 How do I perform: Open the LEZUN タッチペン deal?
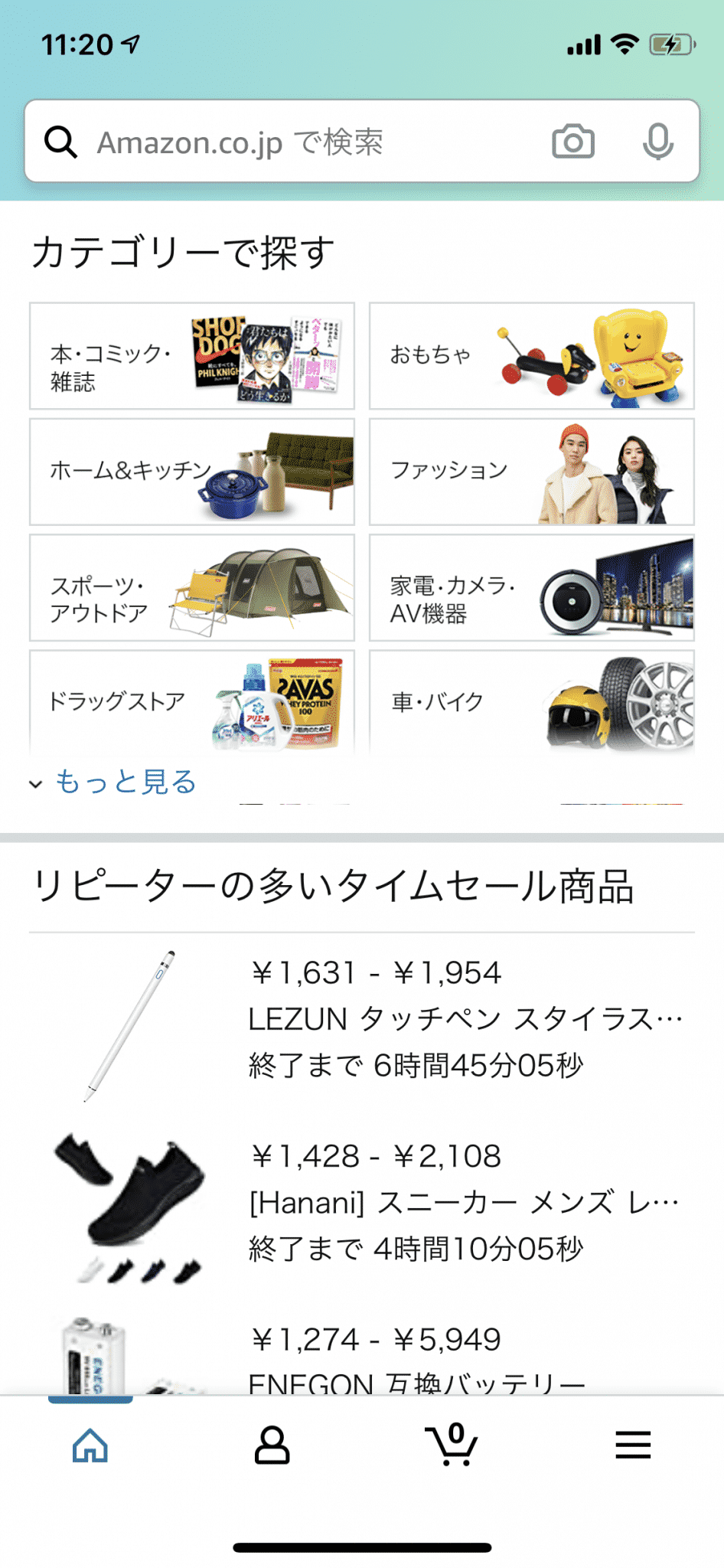pyautogui.click(x=362, y=1024)
